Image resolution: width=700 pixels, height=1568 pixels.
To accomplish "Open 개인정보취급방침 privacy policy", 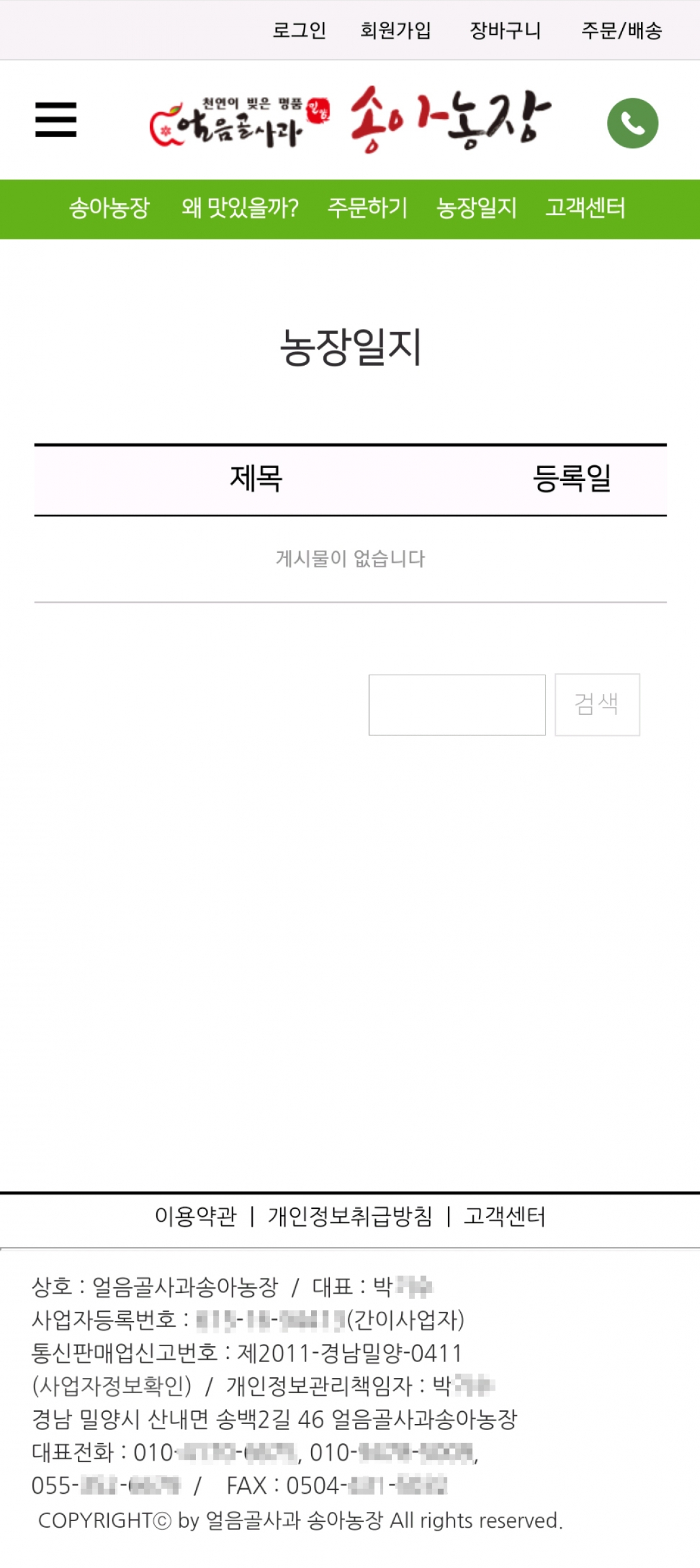I will (x=350, y=1217).
